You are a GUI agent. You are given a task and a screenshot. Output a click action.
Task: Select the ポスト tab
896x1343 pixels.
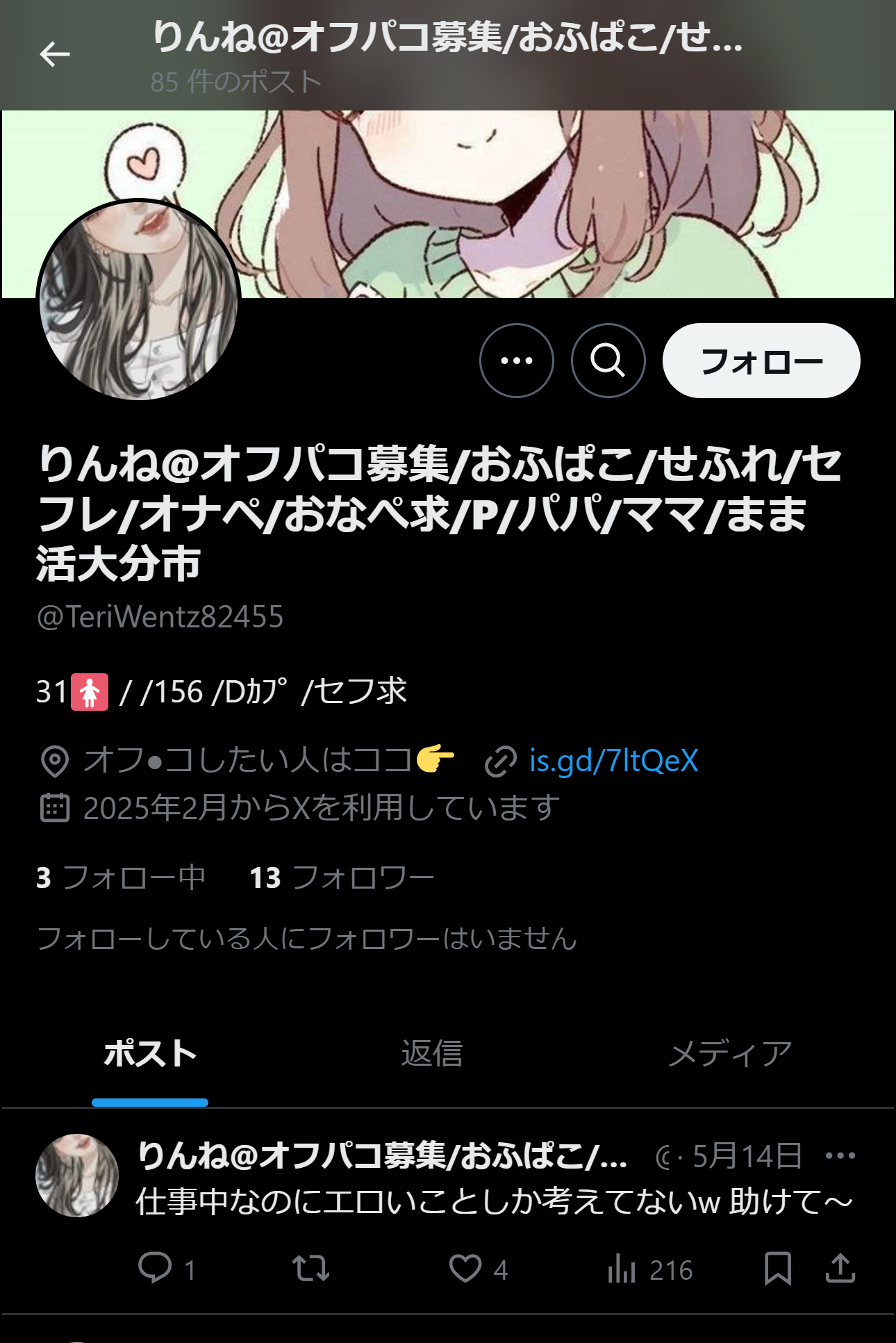pos(150,1053)
